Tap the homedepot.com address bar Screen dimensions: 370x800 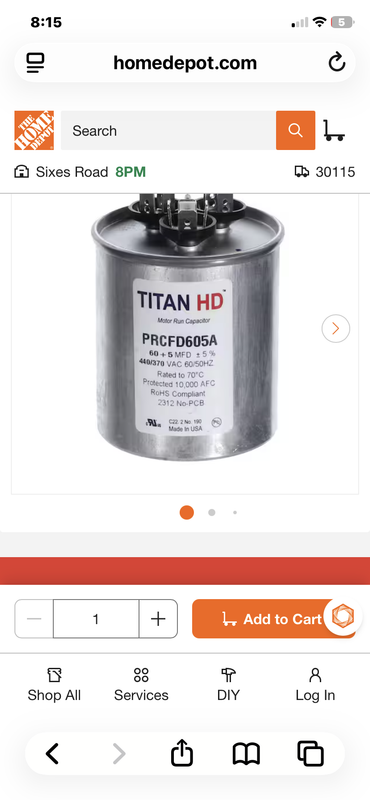(185, 63)
